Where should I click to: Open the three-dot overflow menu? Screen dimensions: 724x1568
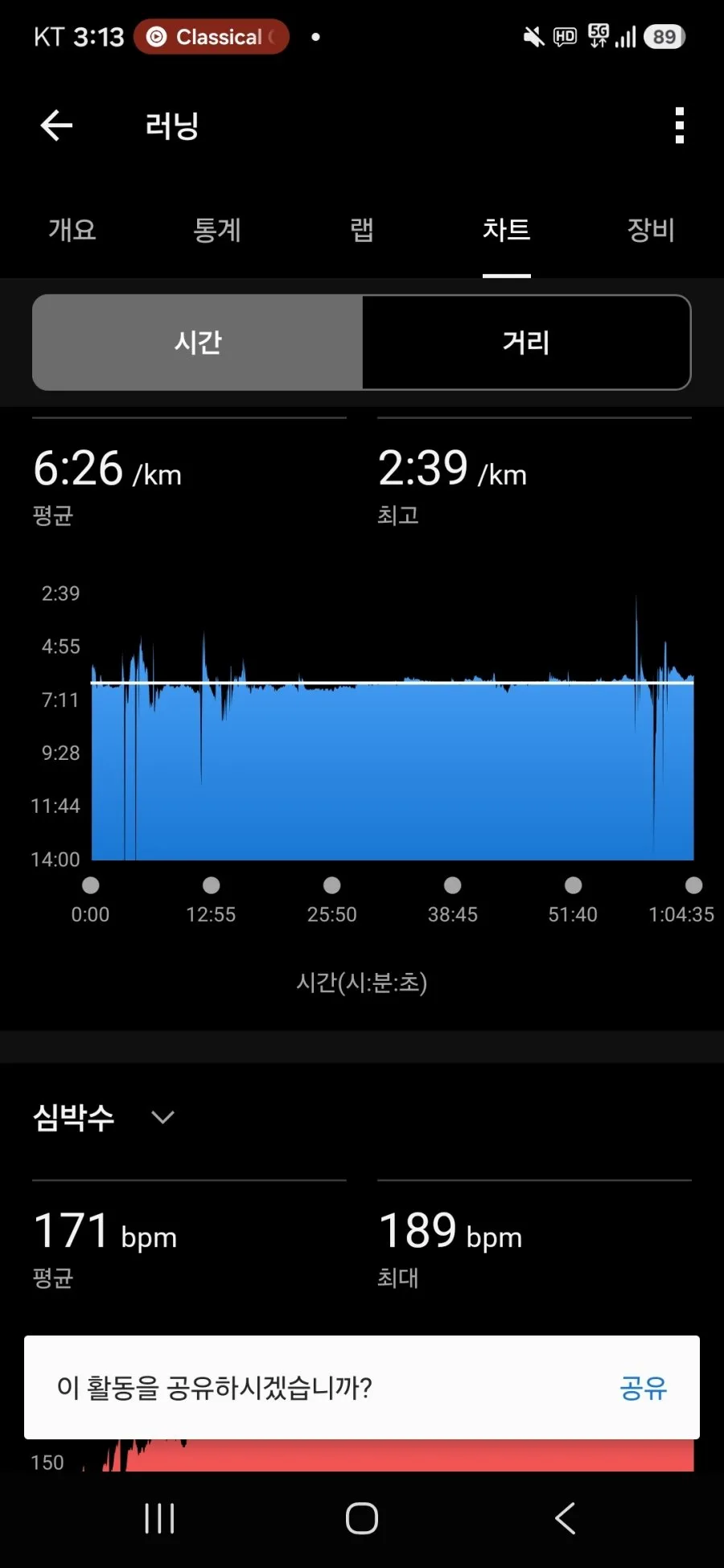(680, 125)
